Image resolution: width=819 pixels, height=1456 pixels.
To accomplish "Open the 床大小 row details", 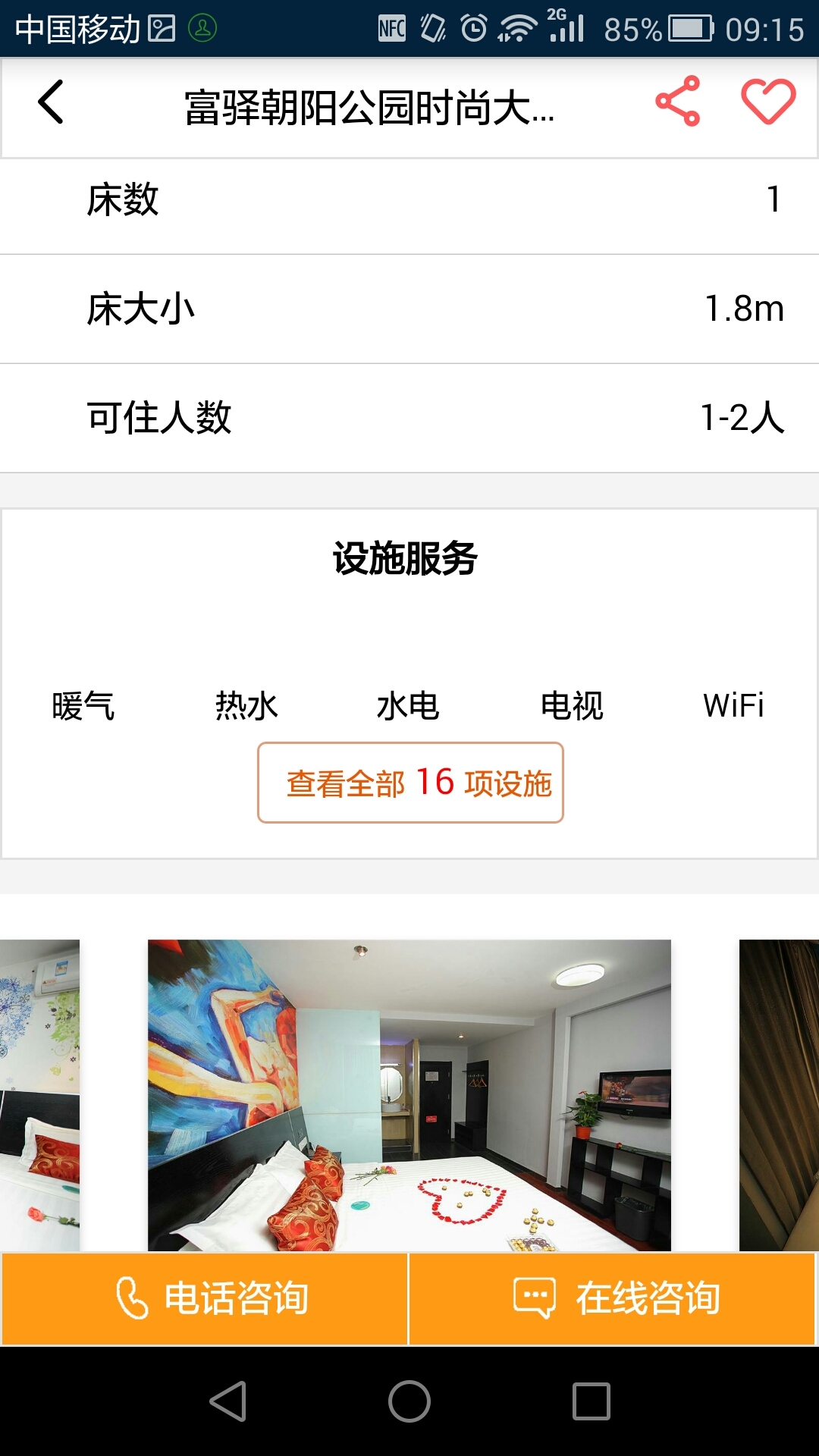I will pyautogui.click(x=409, y=307).
